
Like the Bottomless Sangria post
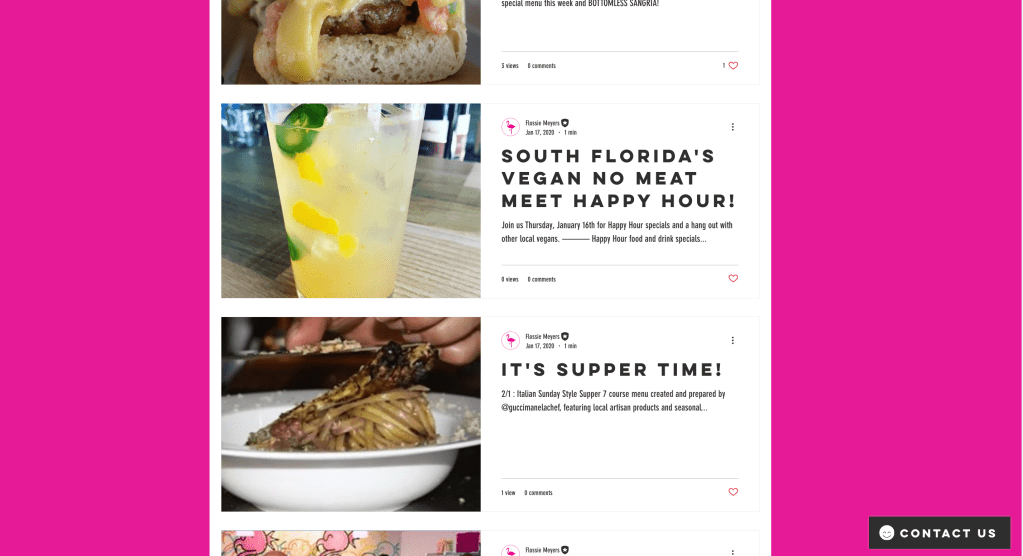733,66
